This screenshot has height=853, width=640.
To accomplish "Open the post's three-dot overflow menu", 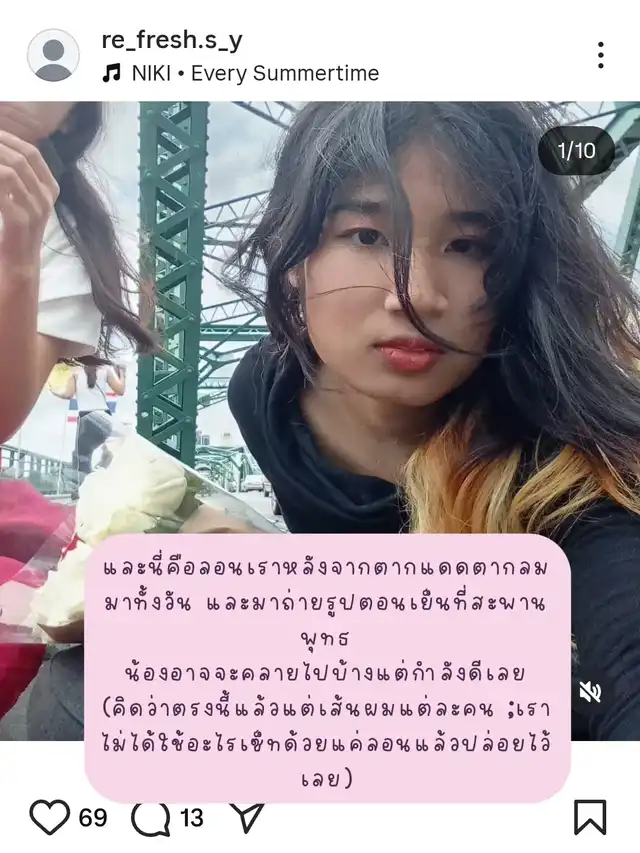I will tap(600, 55).
